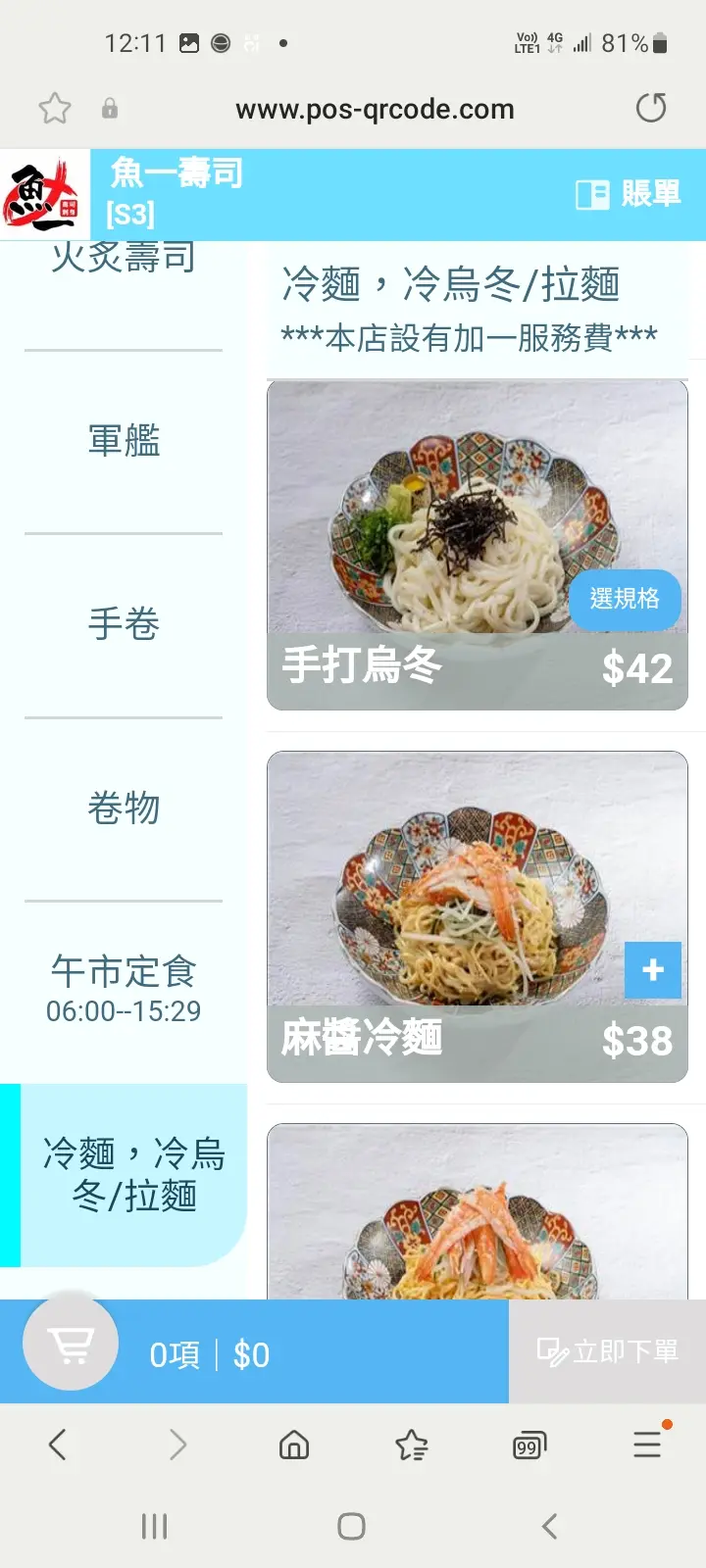Image resolution: width=706 pixels, height=1568 pixels.
Task: Open the 卷物 category
Action: pos(124,808)
